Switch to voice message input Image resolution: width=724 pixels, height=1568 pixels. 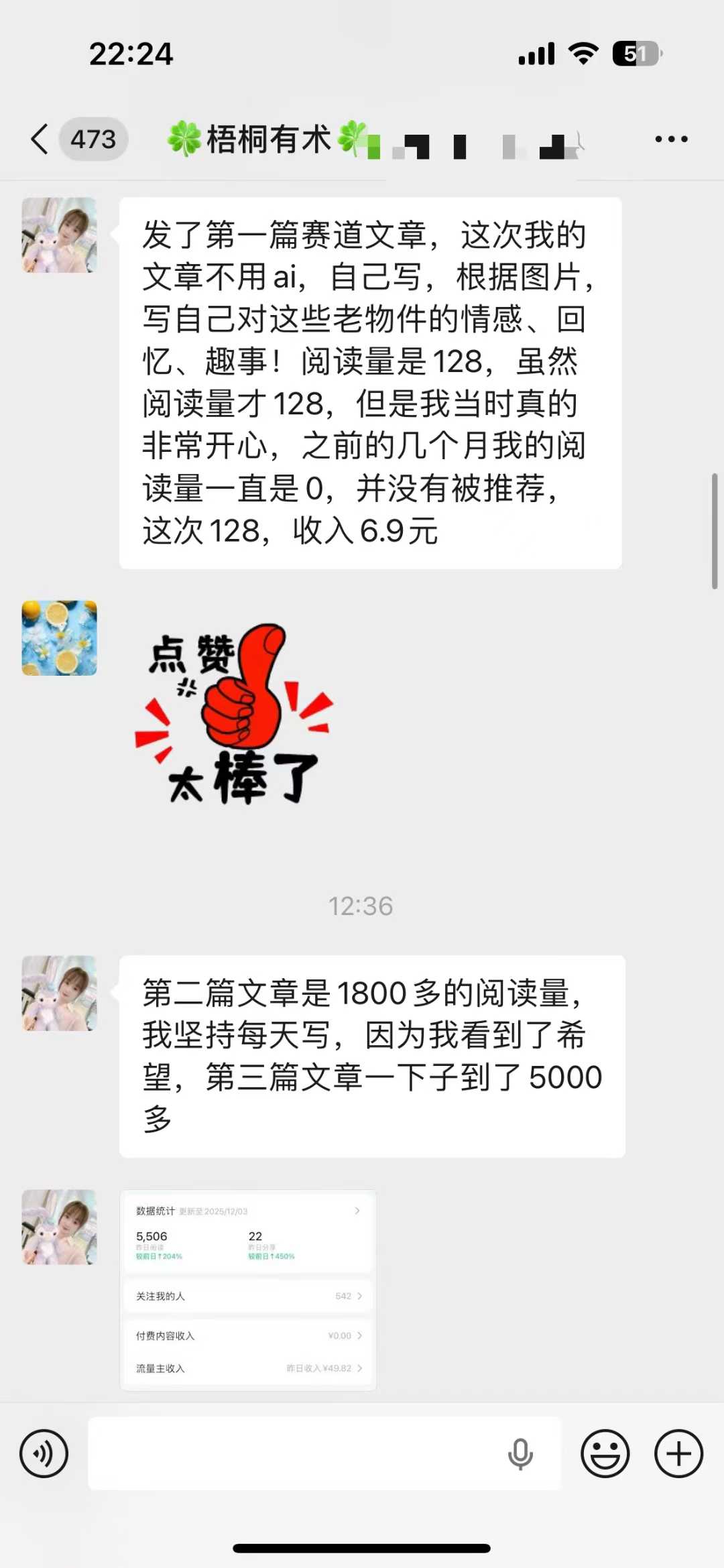pos(44,1453)
